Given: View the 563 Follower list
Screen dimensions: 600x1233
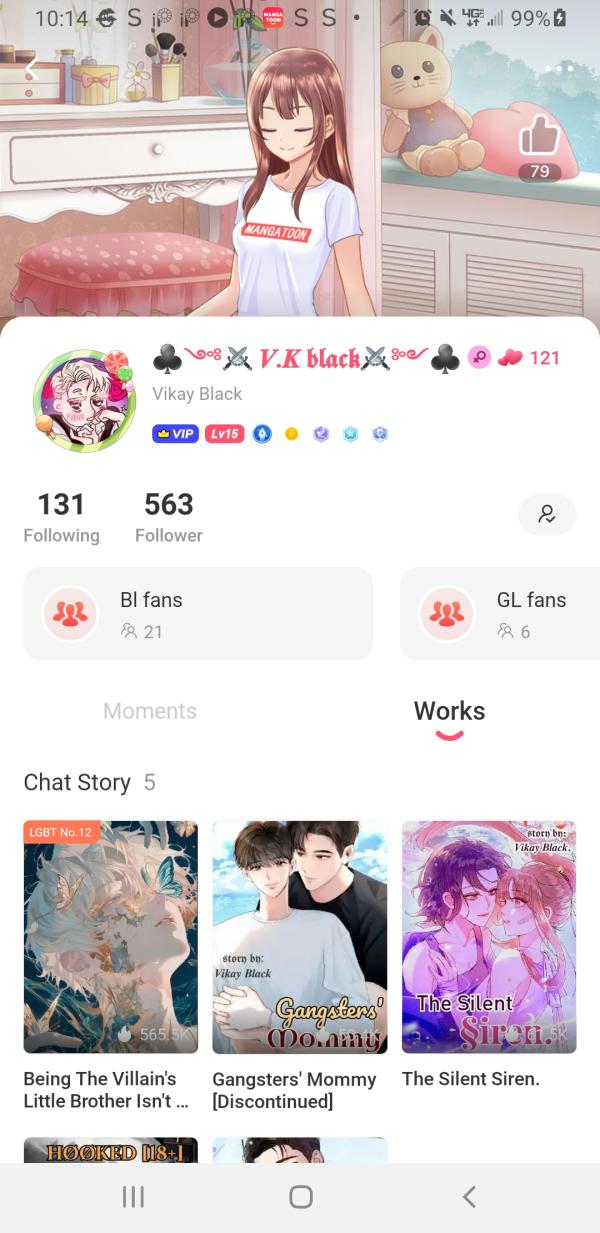Looking at the screenshot, I should click(168, 517).
